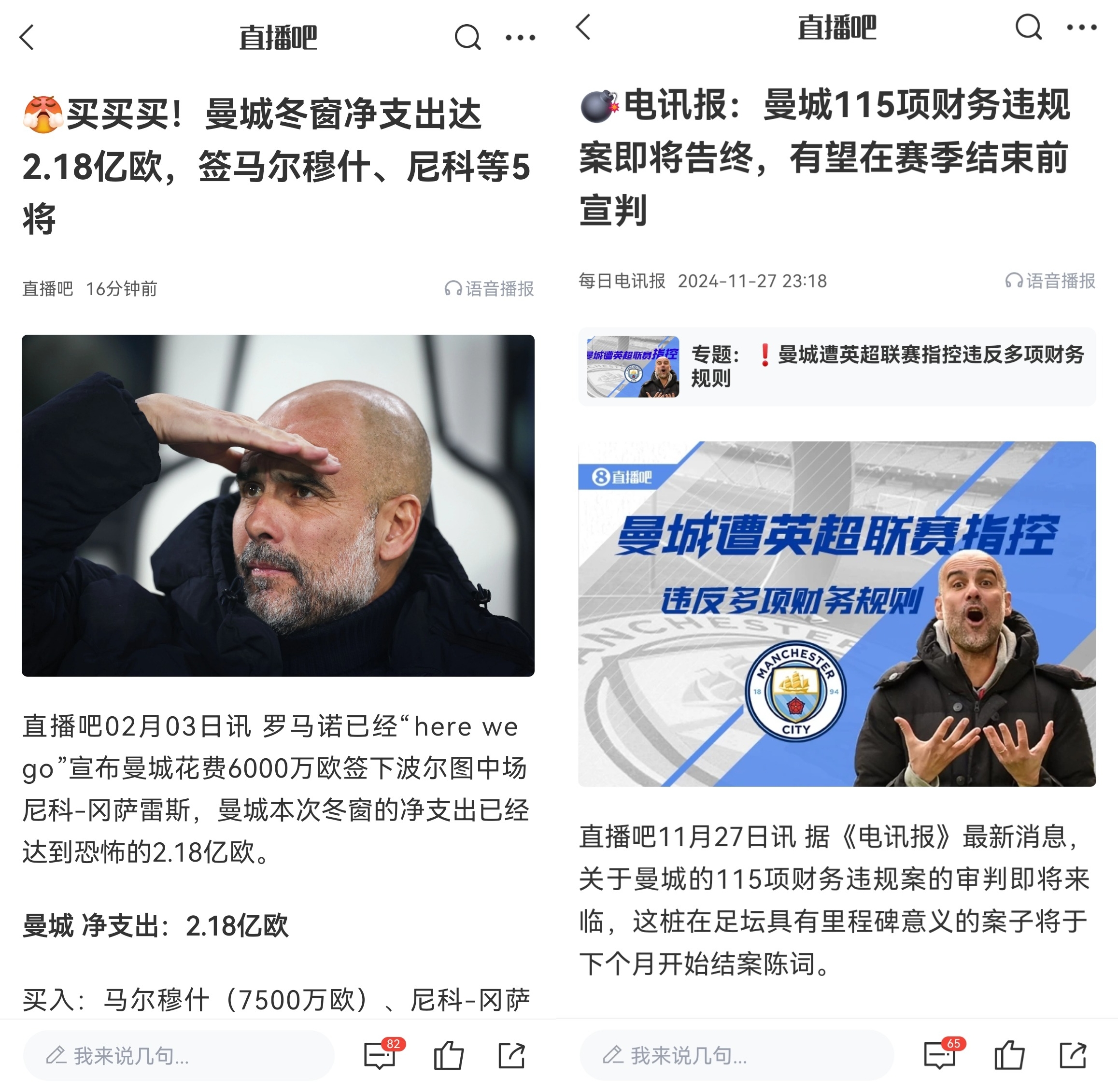The image size is (1118, 1092).
Task: Open overflow menu of the 2.18亿欧 article
Action: 520,38
